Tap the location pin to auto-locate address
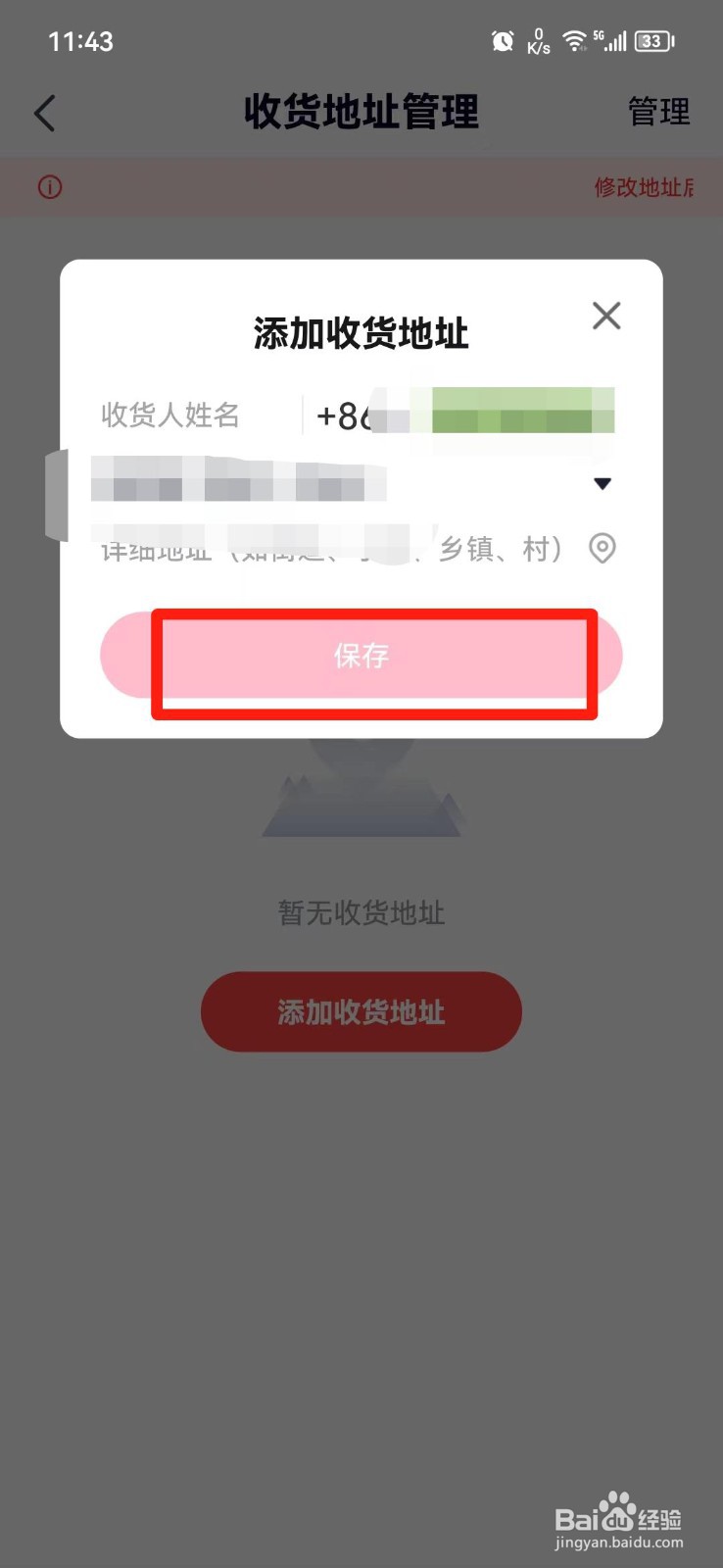Screen dimensions: 723x1568 (x=602, y=549)
